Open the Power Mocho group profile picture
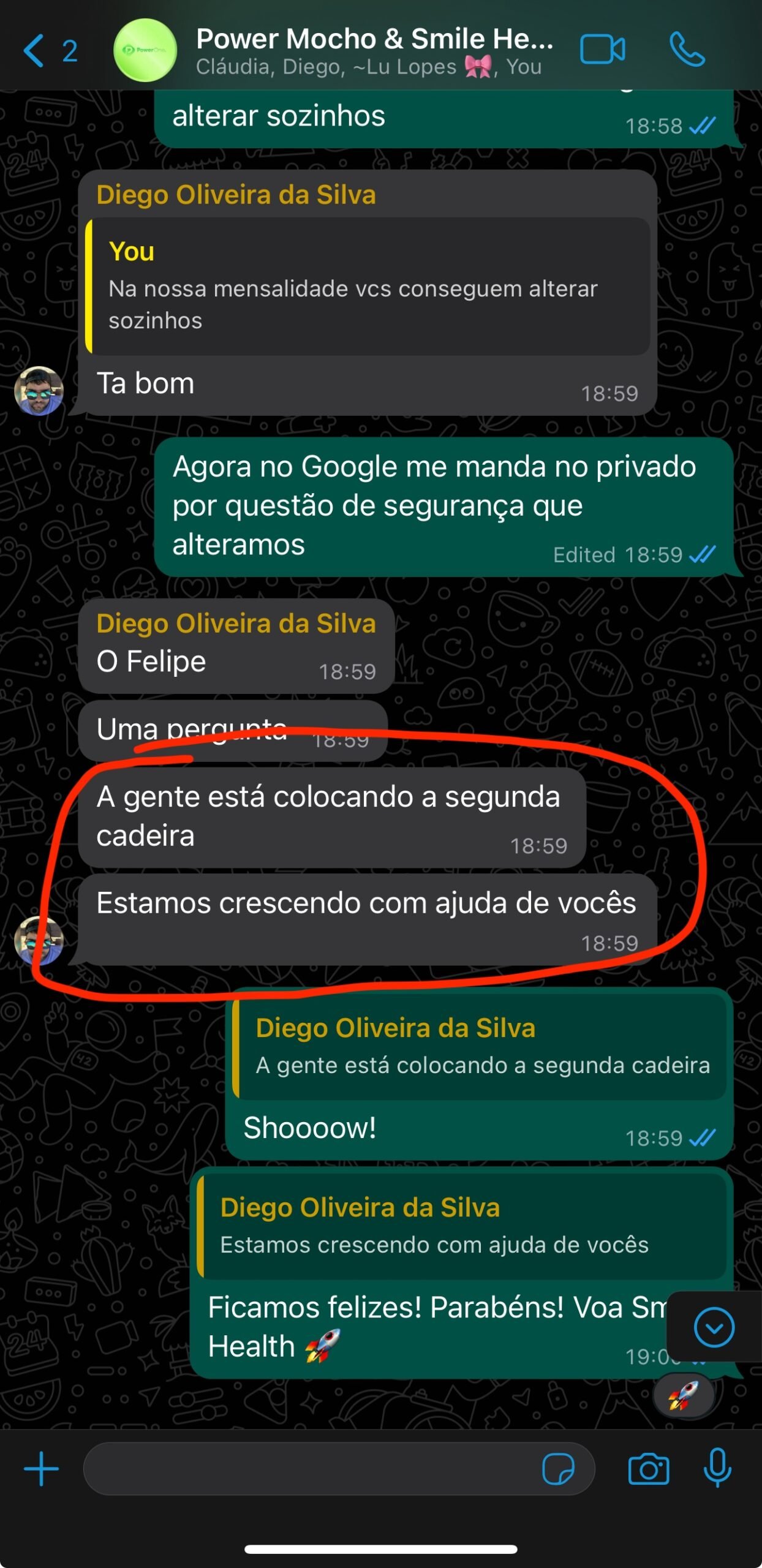The width and height of the screenshot is (762, 1568). click(x=145, y=50)
